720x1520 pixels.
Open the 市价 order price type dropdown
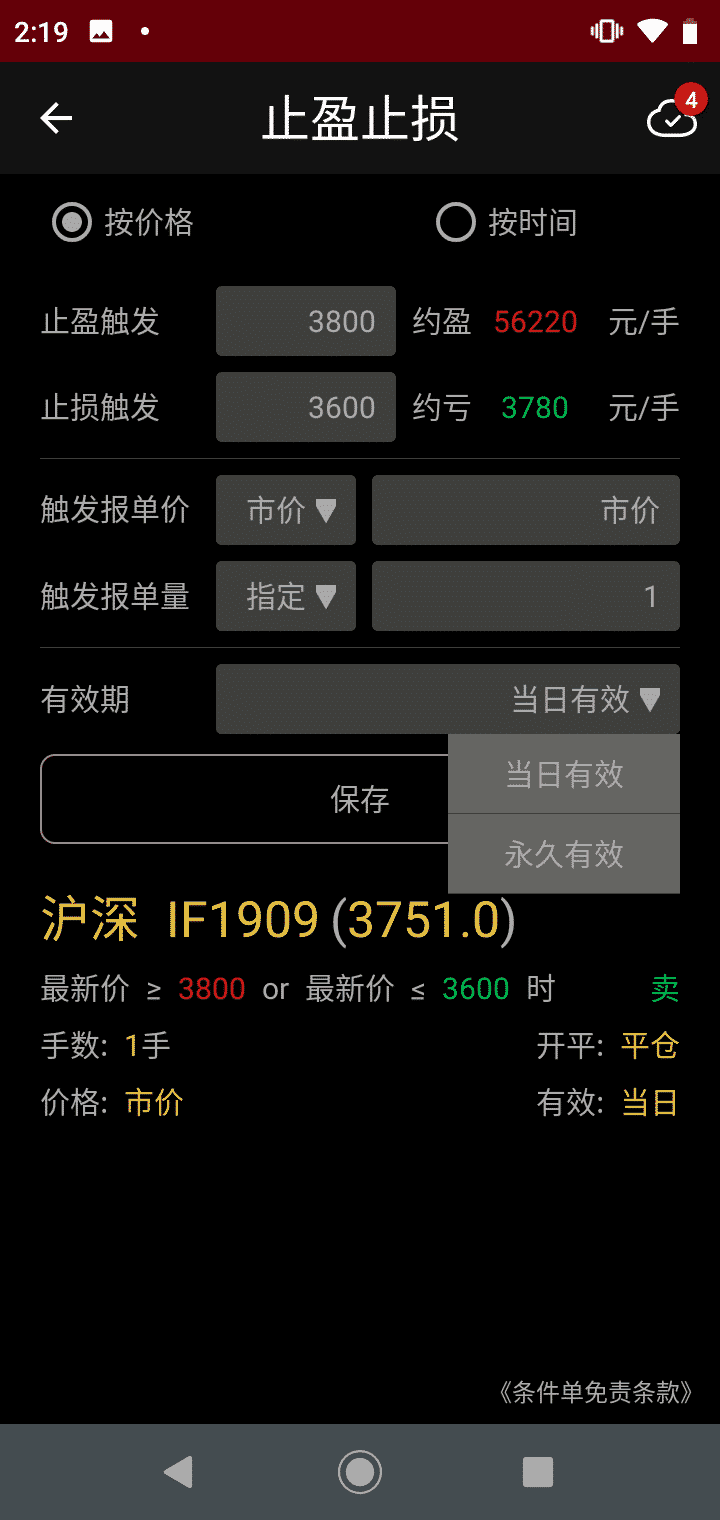tap(286, 510)
